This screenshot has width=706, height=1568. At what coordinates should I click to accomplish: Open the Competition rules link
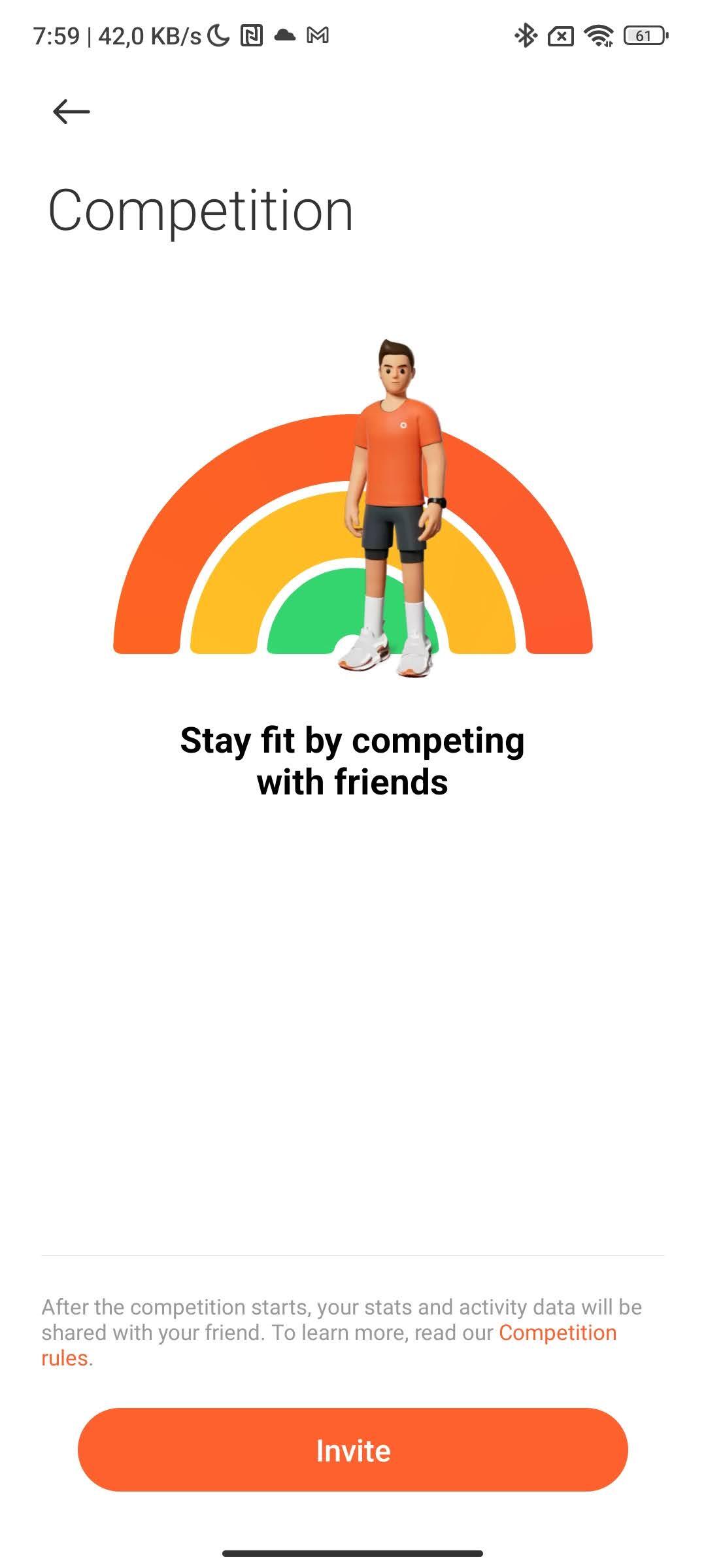point(557,1332)
